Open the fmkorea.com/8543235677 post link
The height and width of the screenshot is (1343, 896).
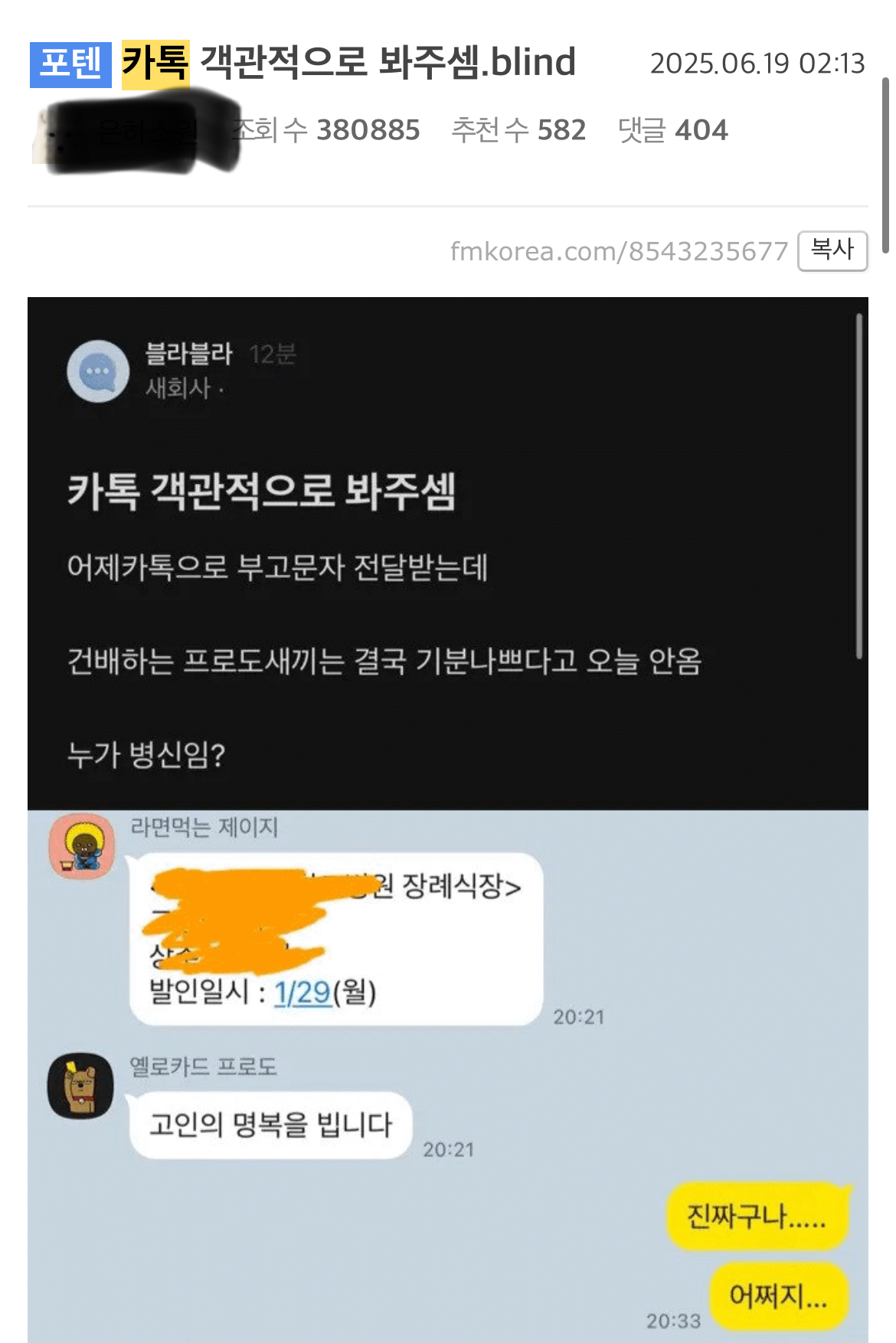tap(619, 251)
